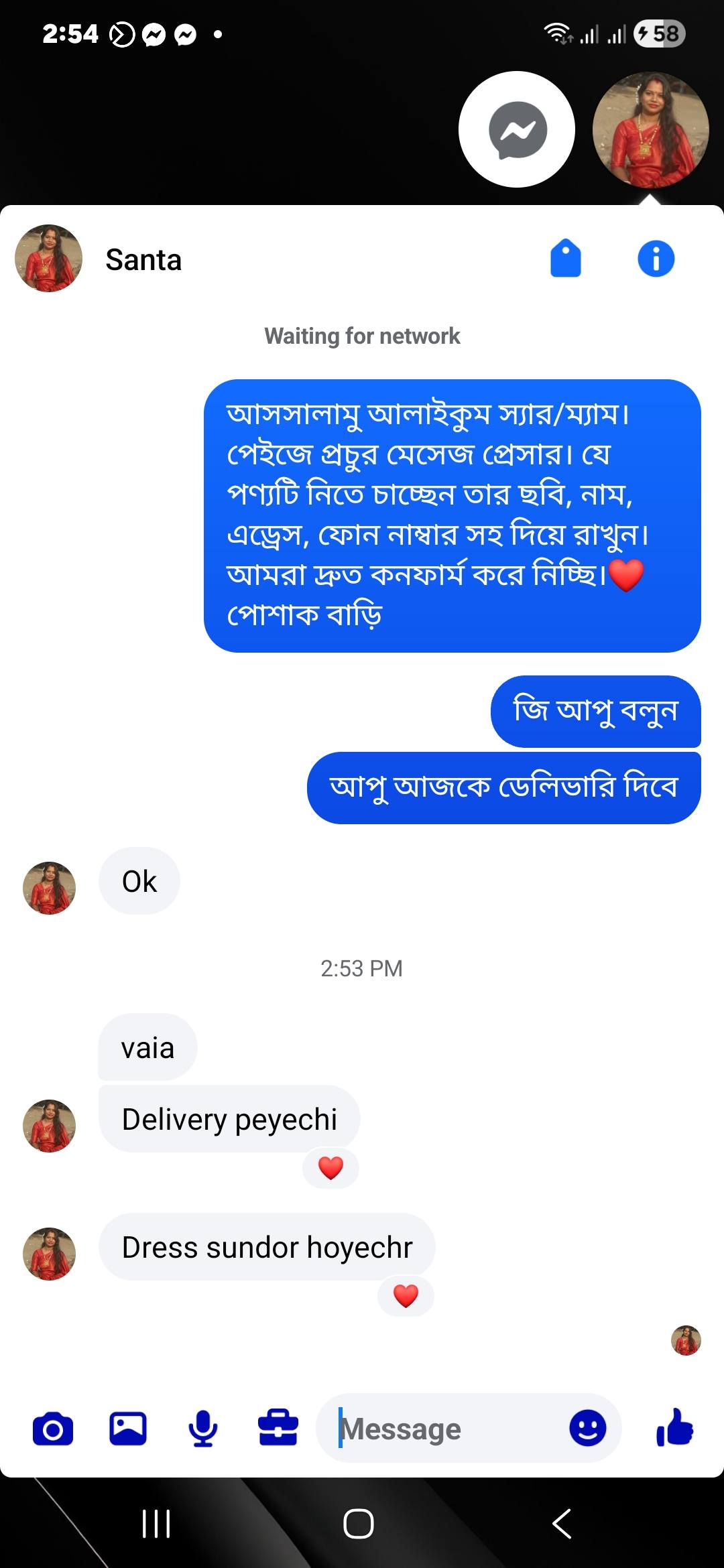
Task: Go back using the system back button
Action: click(562, 1524)
